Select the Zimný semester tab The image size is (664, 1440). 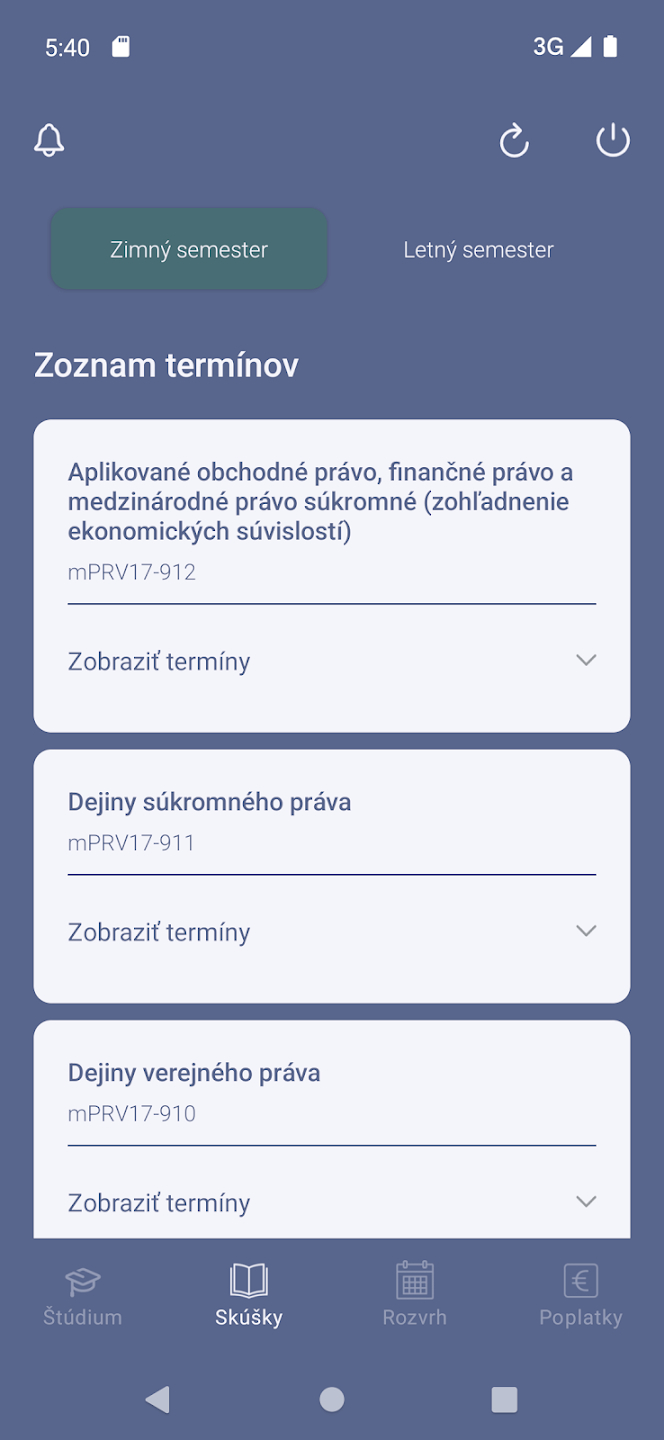[189, 249]
